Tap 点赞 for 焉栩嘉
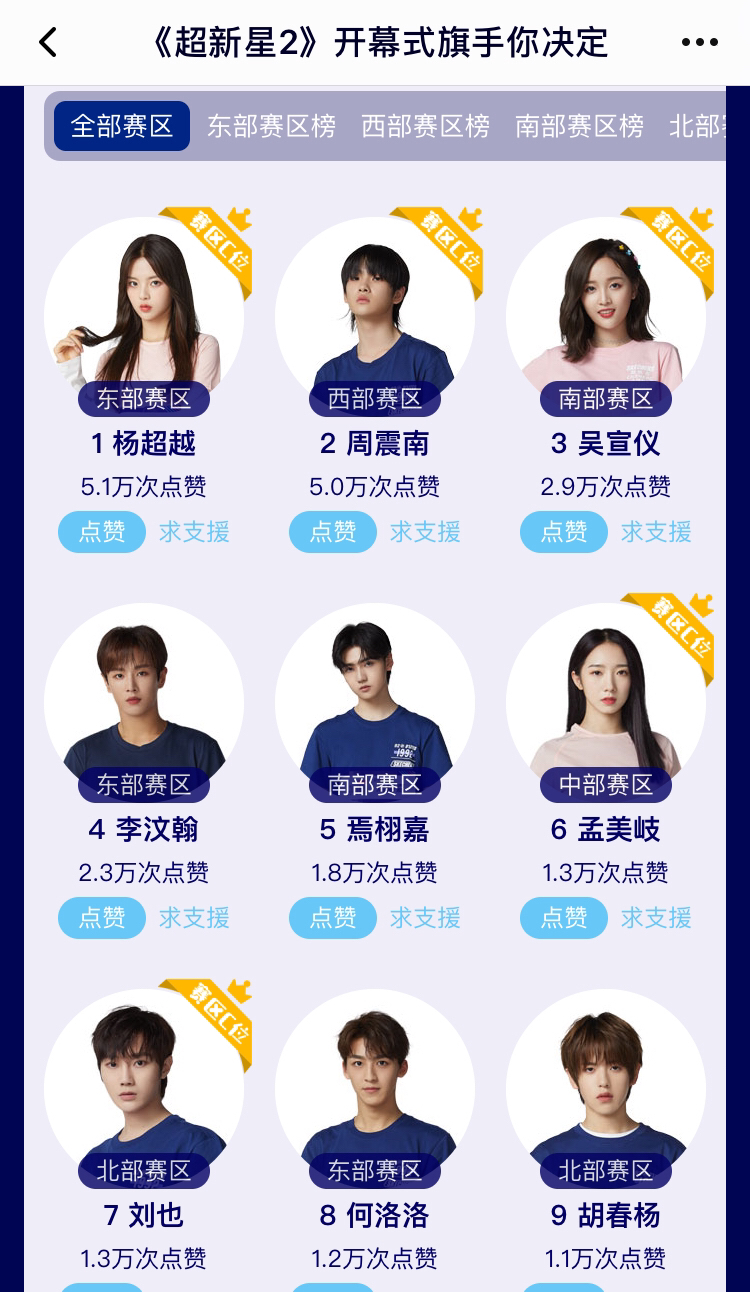The width and height of the screenshot is (750, 1292). 333,918
